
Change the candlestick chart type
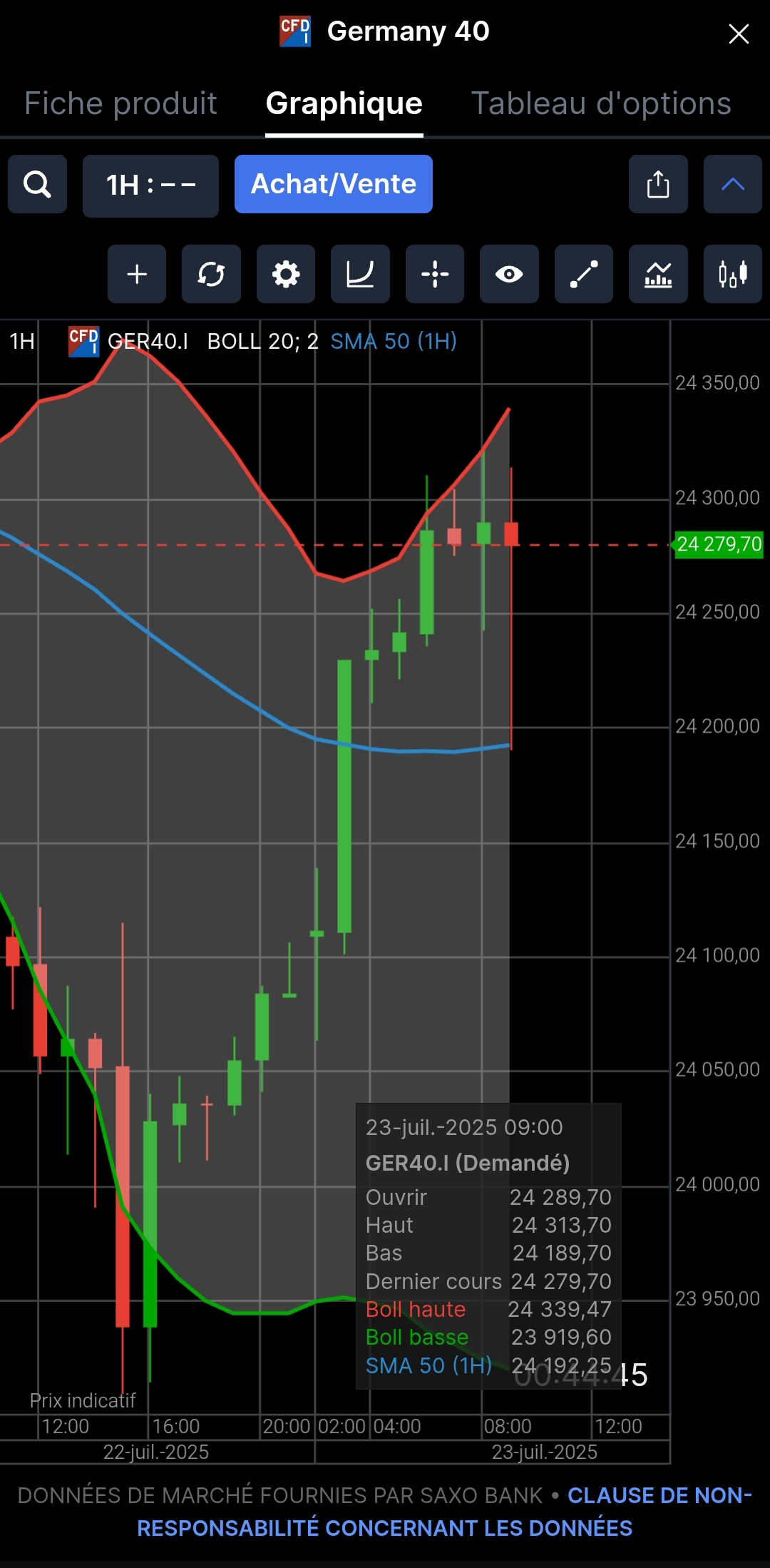[732, 274]
